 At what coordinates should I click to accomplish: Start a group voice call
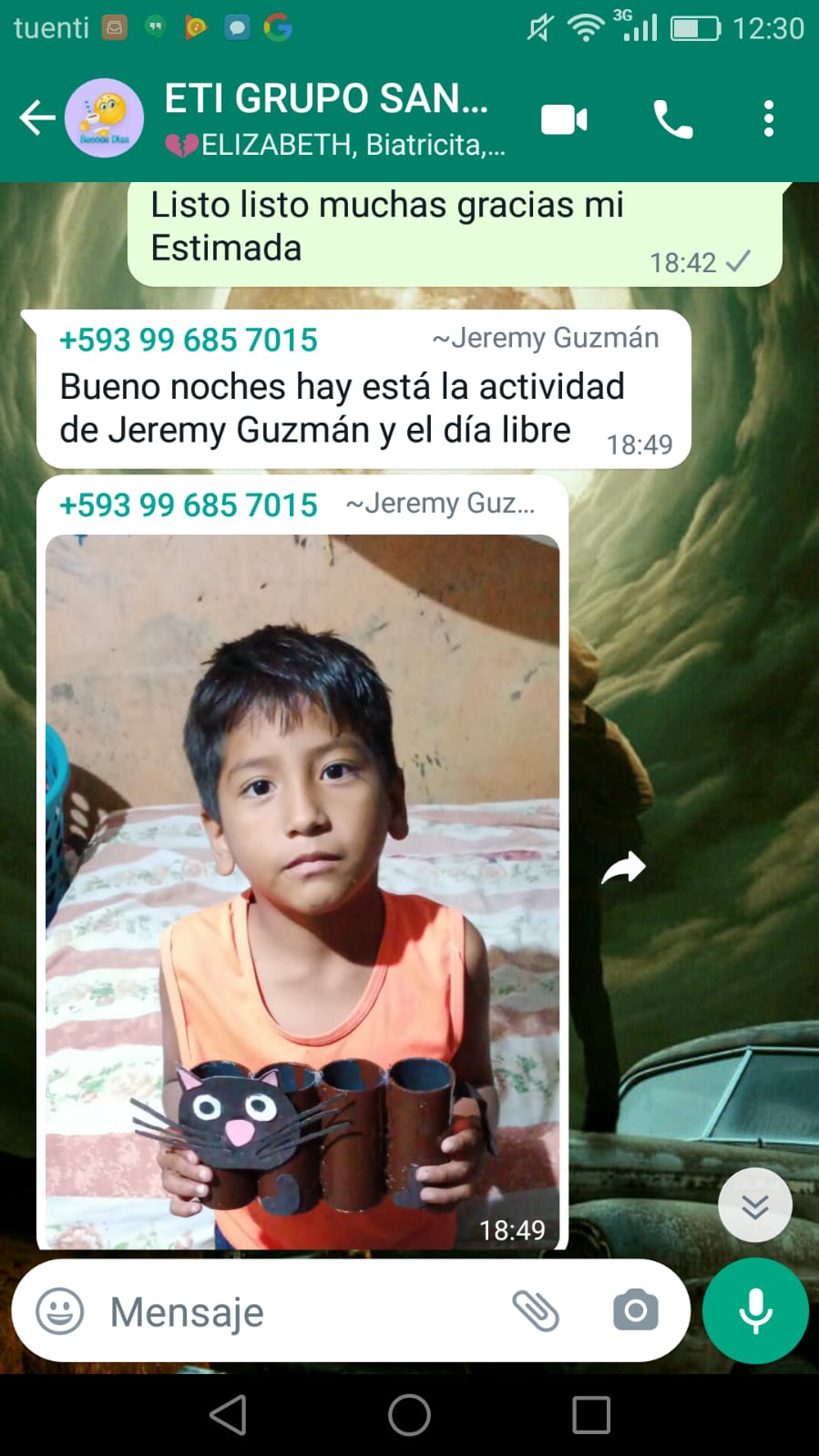[672, 119]
